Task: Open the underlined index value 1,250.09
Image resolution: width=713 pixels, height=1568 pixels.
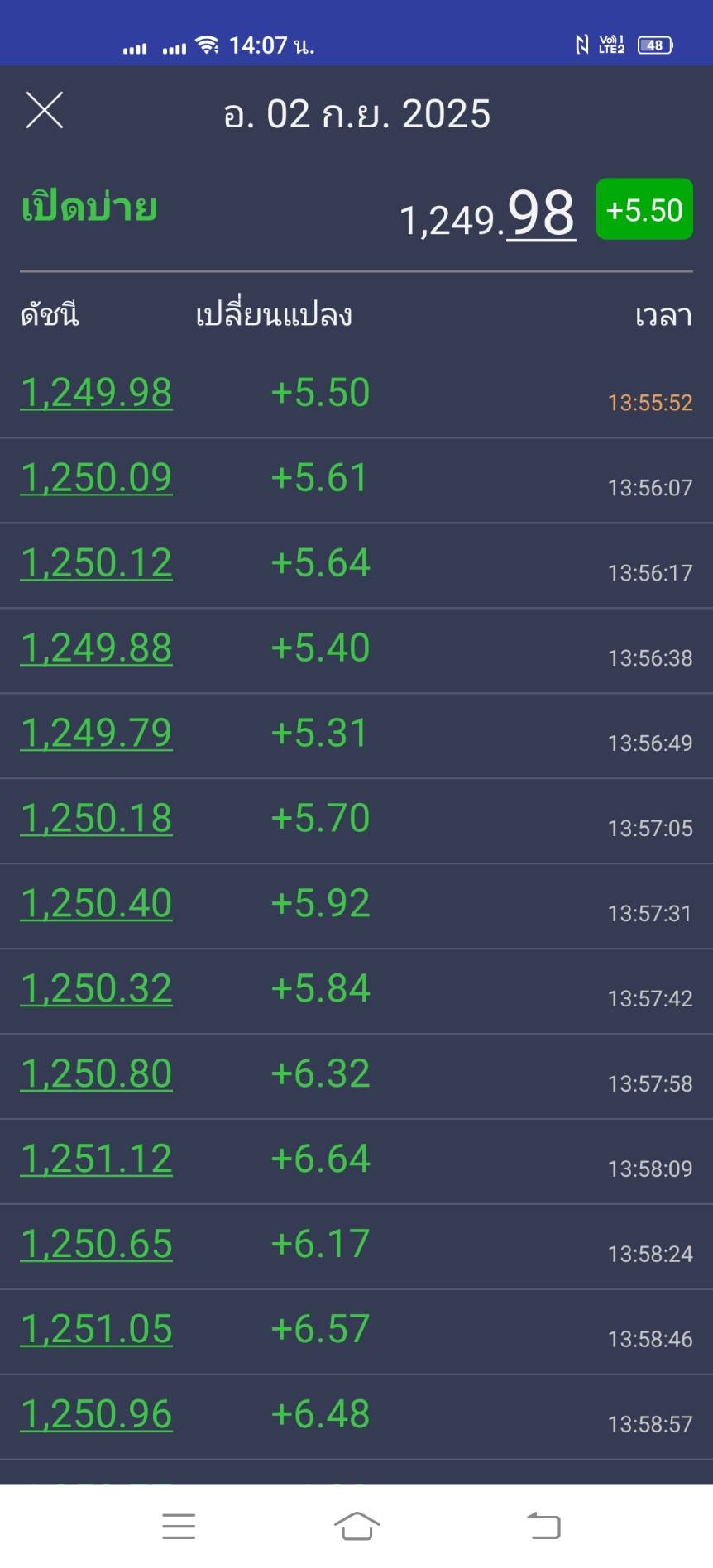Action: 96,478
